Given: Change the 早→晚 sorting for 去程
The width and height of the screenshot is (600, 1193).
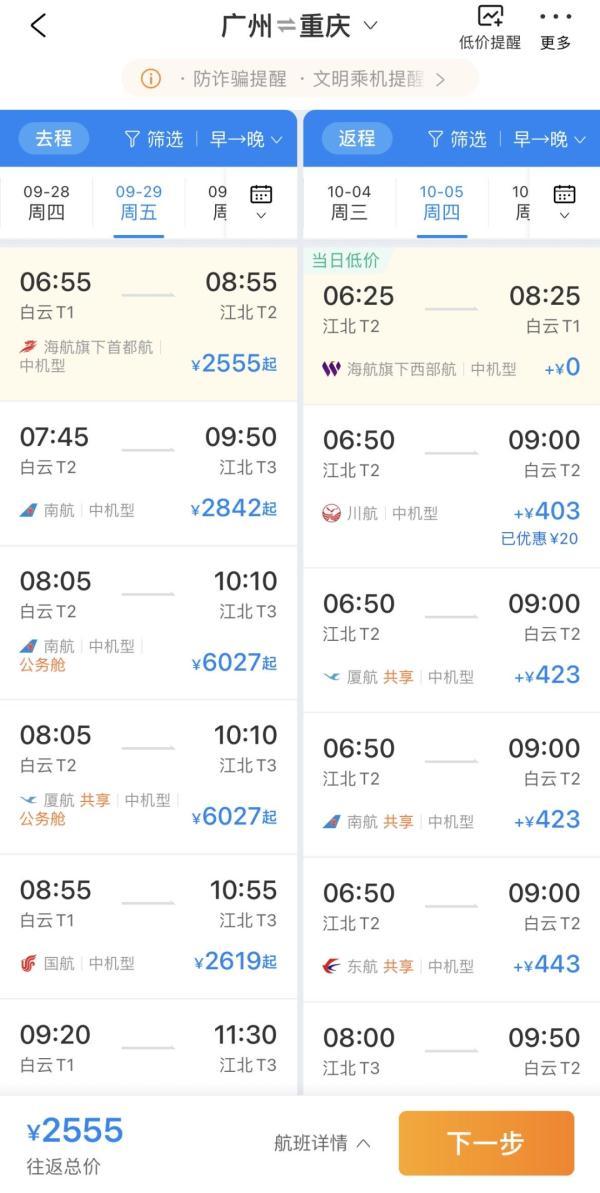Looking at the screenshot, I should coord(246,139).
